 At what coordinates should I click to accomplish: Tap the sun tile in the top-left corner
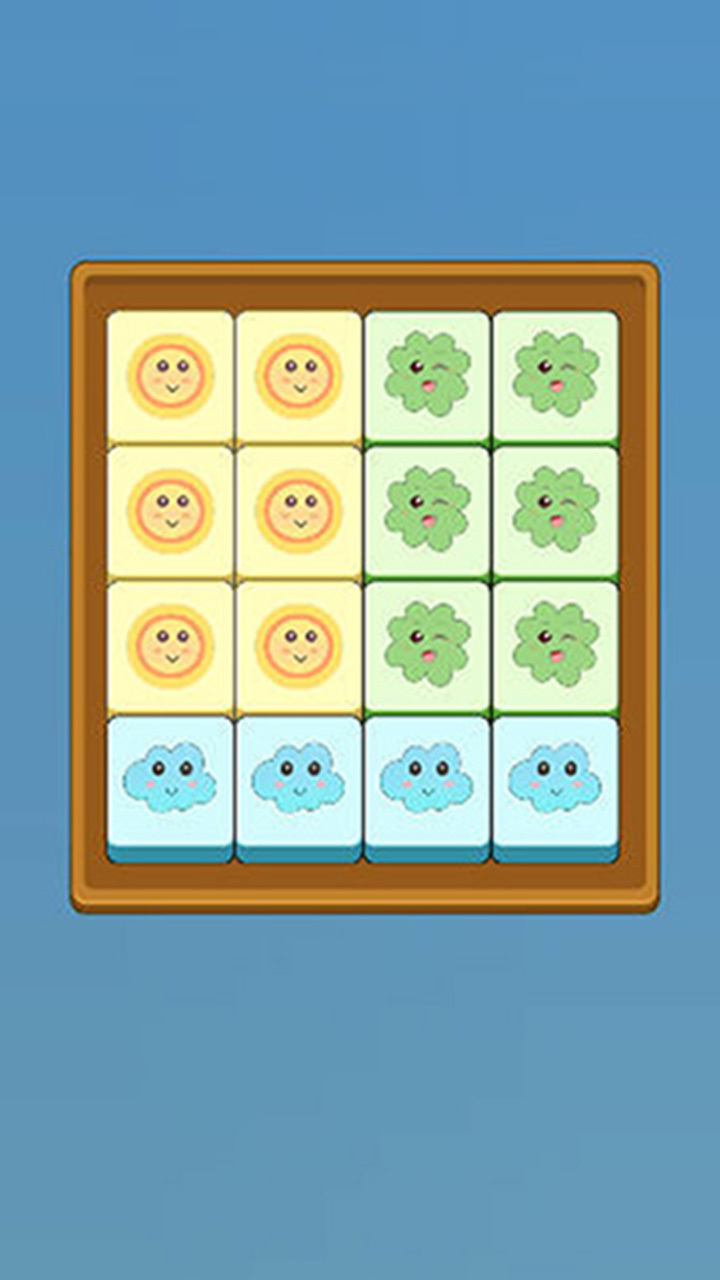click(x=170, y=375)
